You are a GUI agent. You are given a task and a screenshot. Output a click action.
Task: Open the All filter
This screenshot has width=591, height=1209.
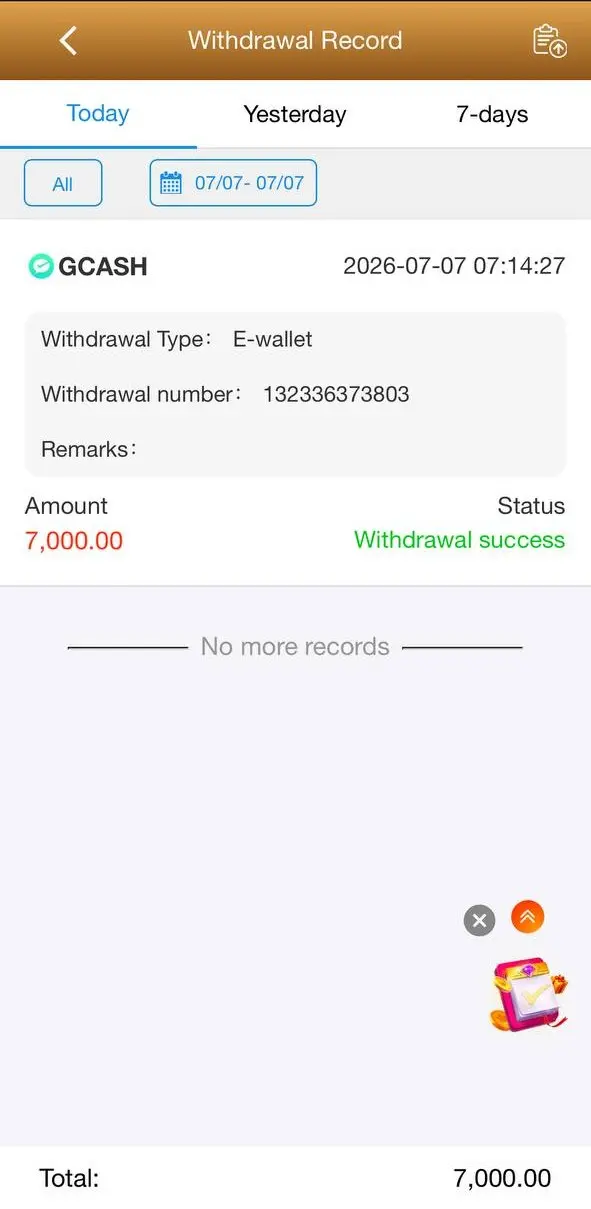pos(63,184)
